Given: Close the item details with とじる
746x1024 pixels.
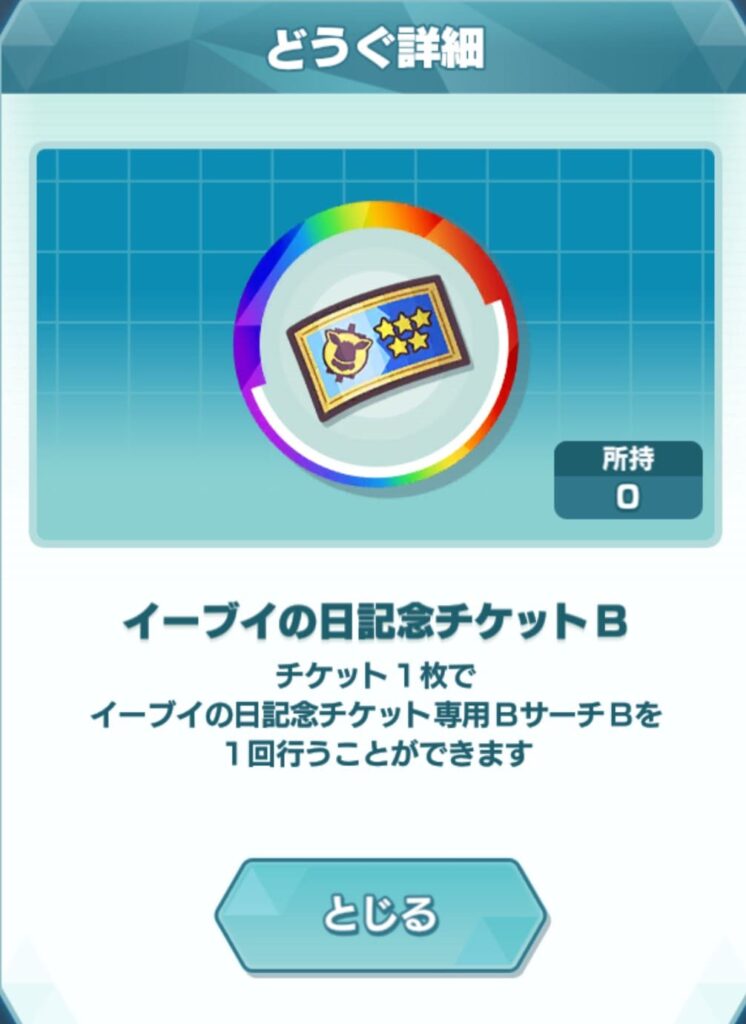Looking at the screenshot, I should 380,914.
